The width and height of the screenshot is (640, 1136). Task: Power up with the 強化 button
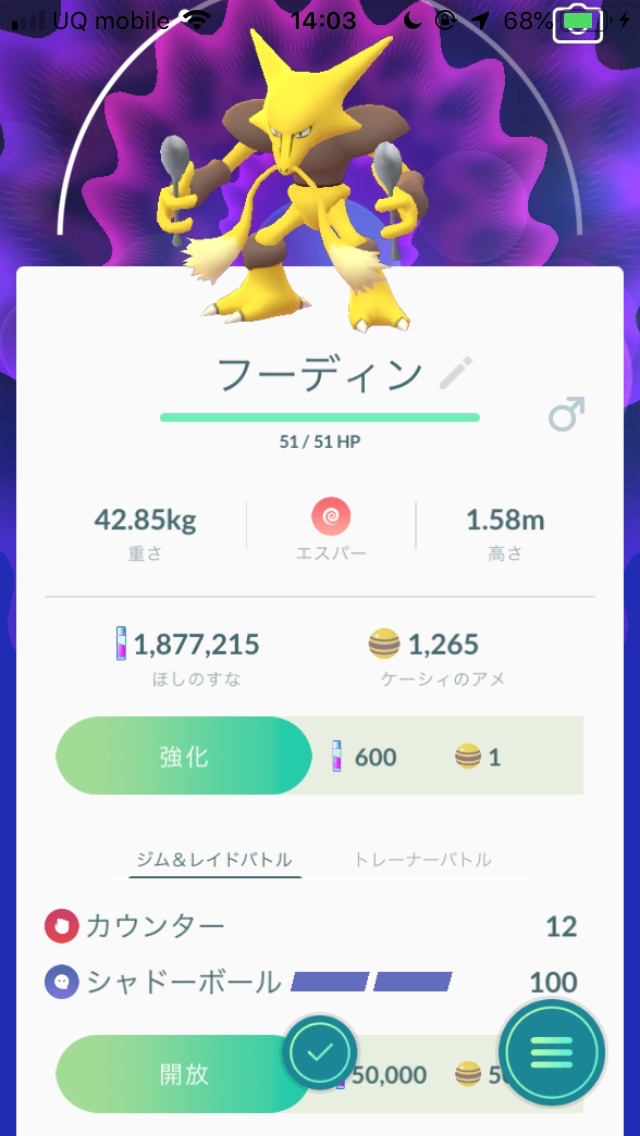tap(185, 756)
